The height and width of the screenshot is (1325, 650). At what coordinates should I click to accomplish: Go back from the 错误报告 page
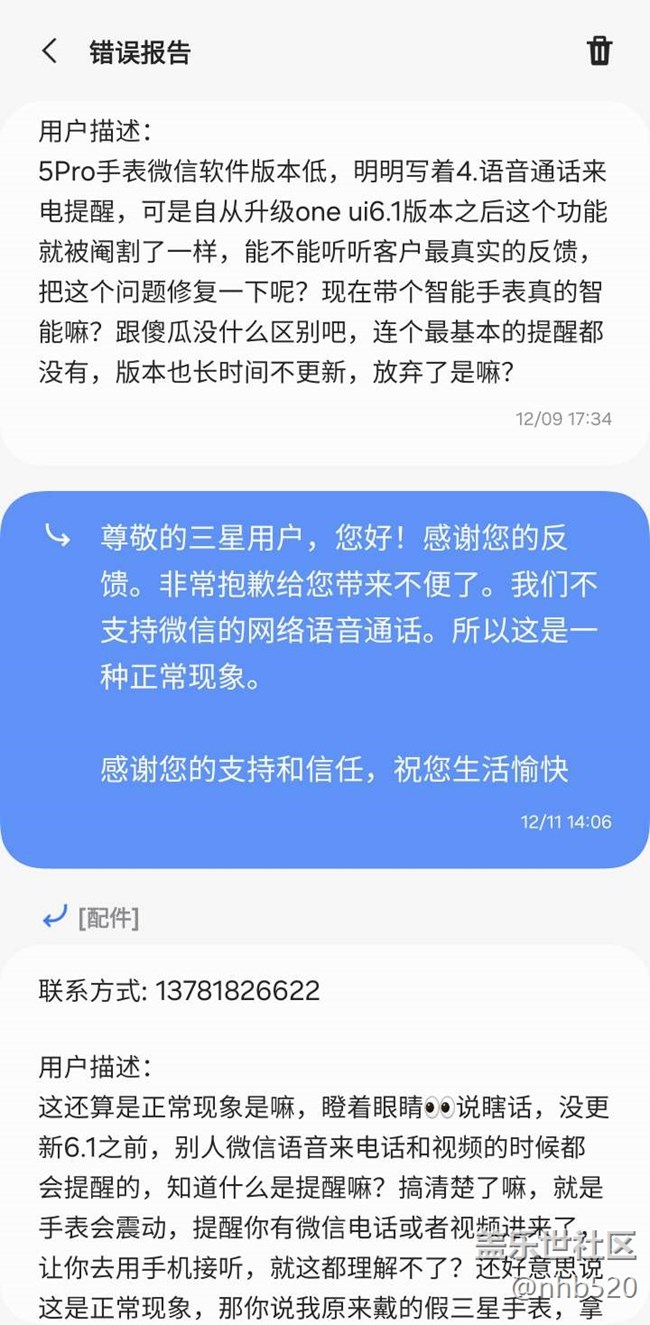(x=49, y=52)
